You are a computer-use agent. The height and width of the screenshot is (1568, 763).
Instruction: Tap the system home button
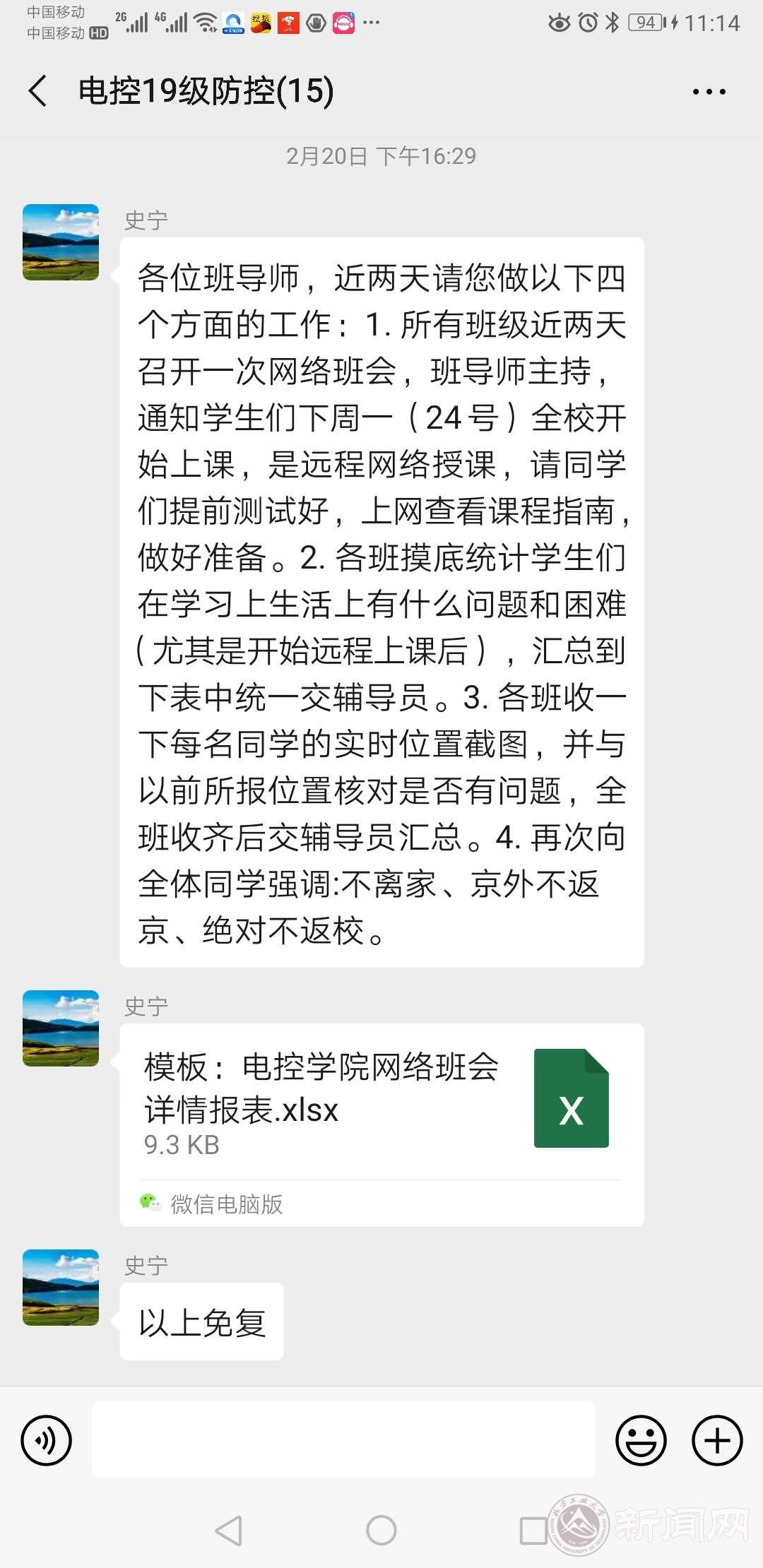pyautogui.click(x=381, y=1531)
